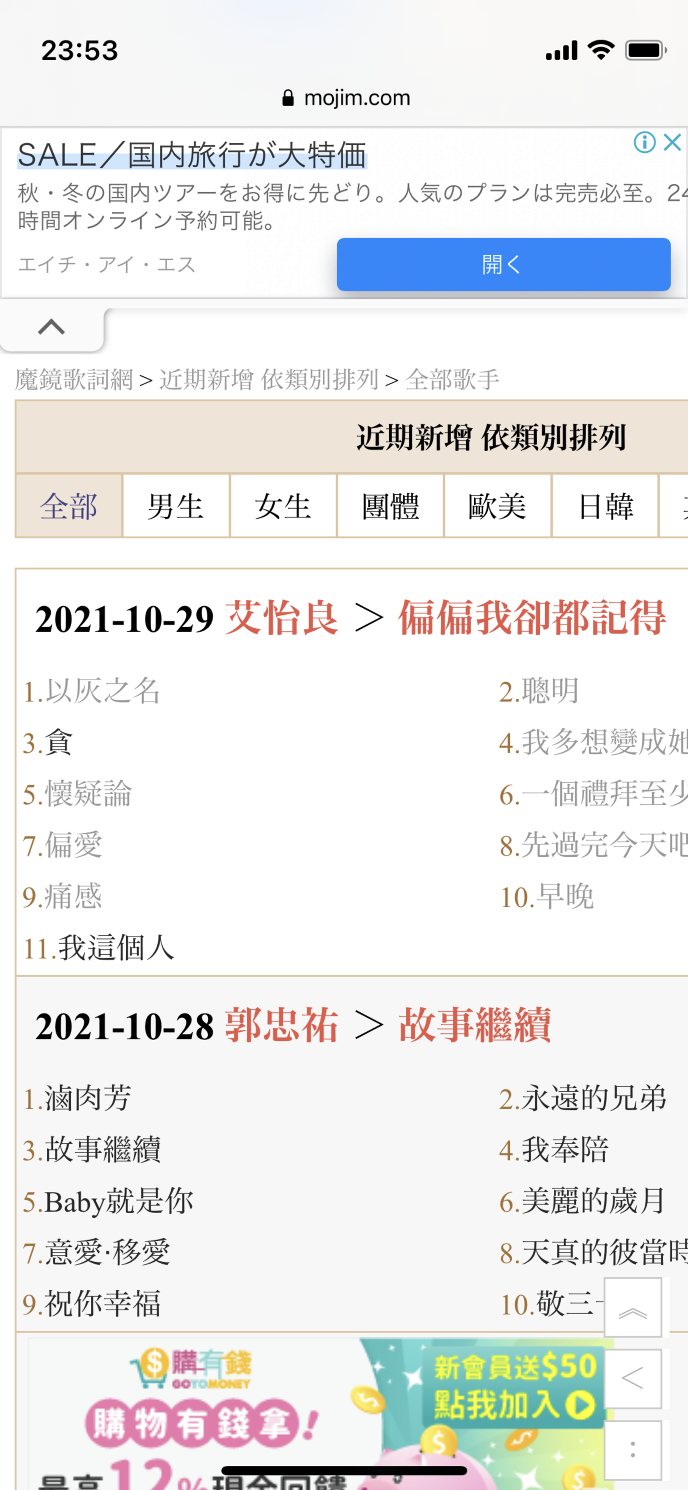Open album 故事繼續 by 郭忠祐
The width and height of the screenshot is (688, 1490).
475,1026
